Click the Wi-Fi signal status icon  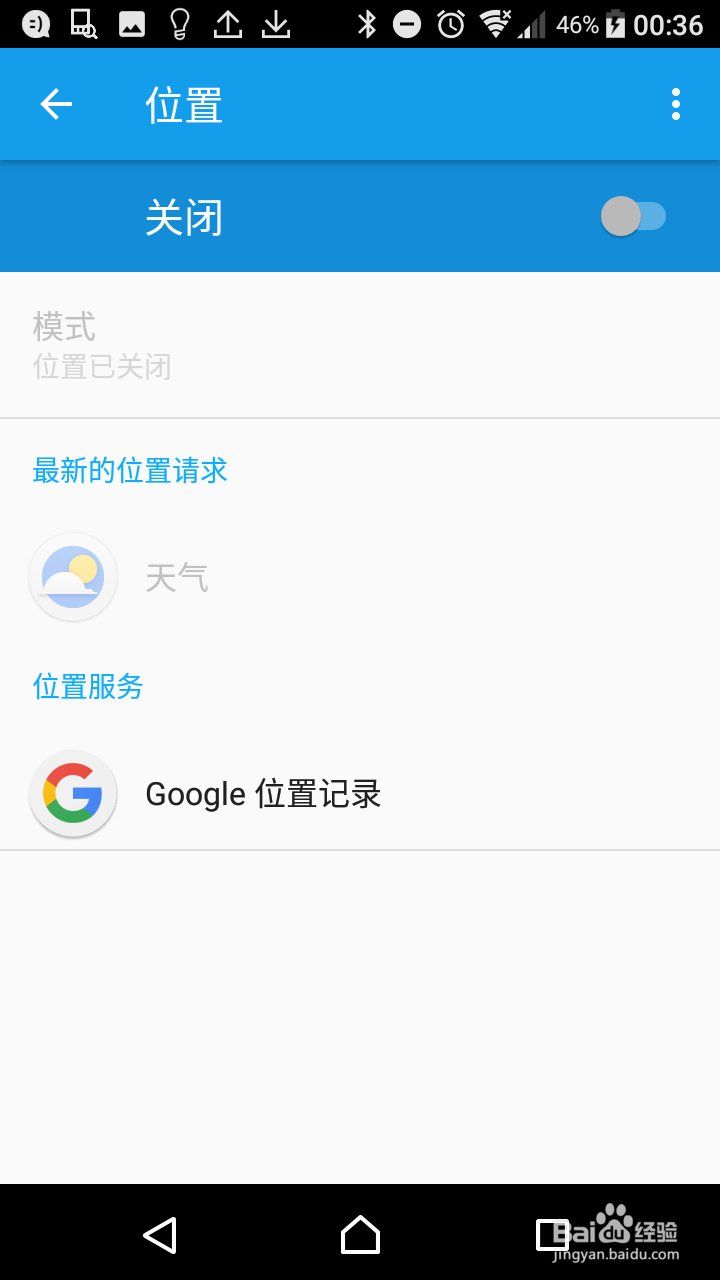493,24
